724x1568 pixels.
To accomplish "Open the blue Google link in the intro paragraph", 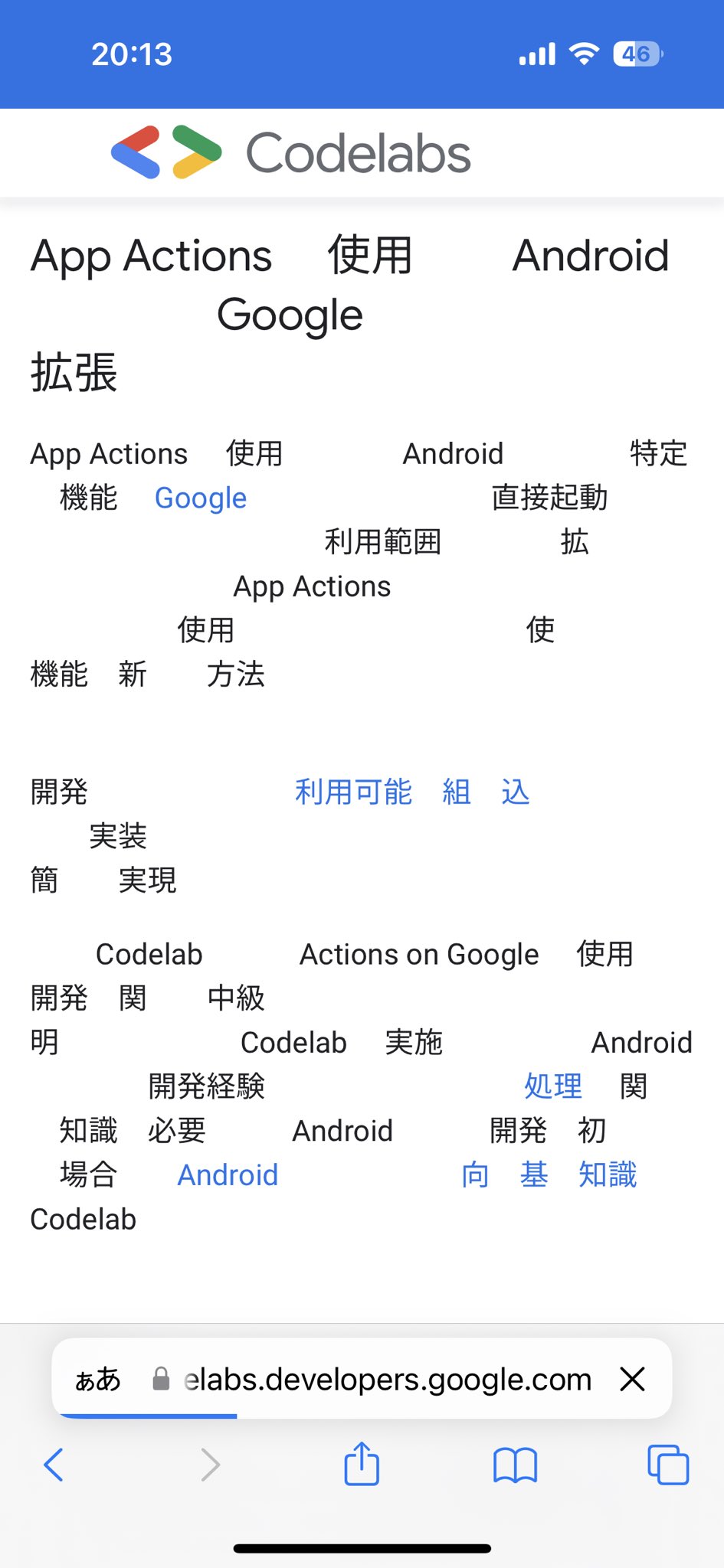I will 201,498.
